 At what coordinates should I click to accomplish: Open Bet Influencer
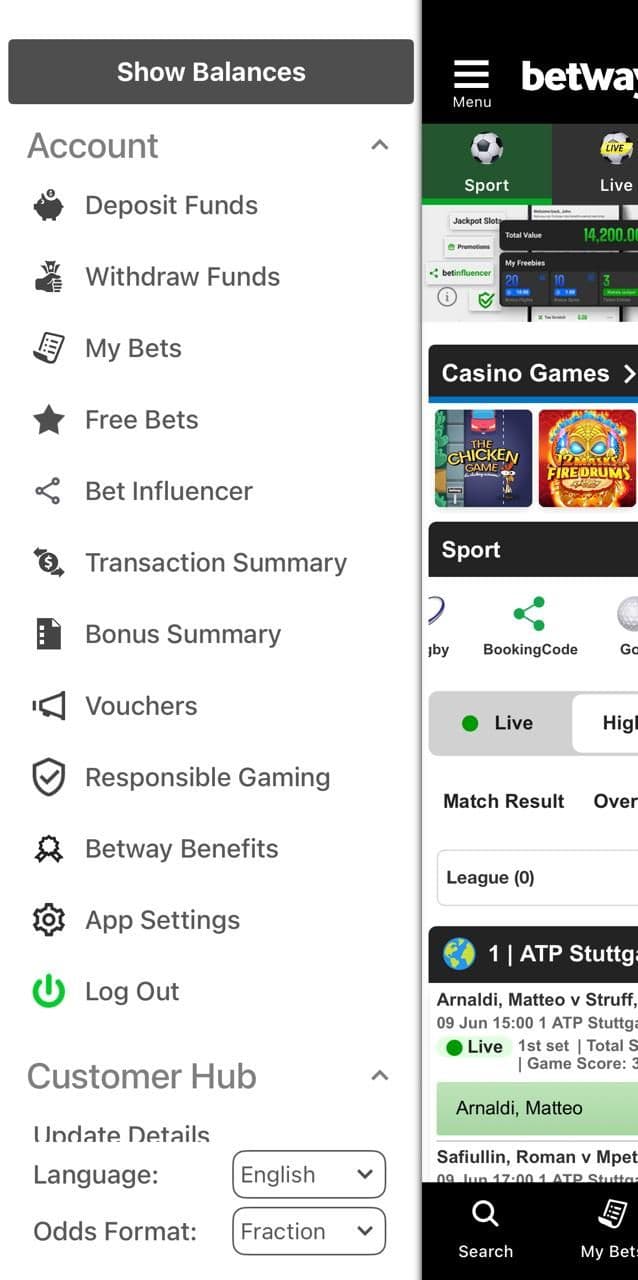click(168, 492)
